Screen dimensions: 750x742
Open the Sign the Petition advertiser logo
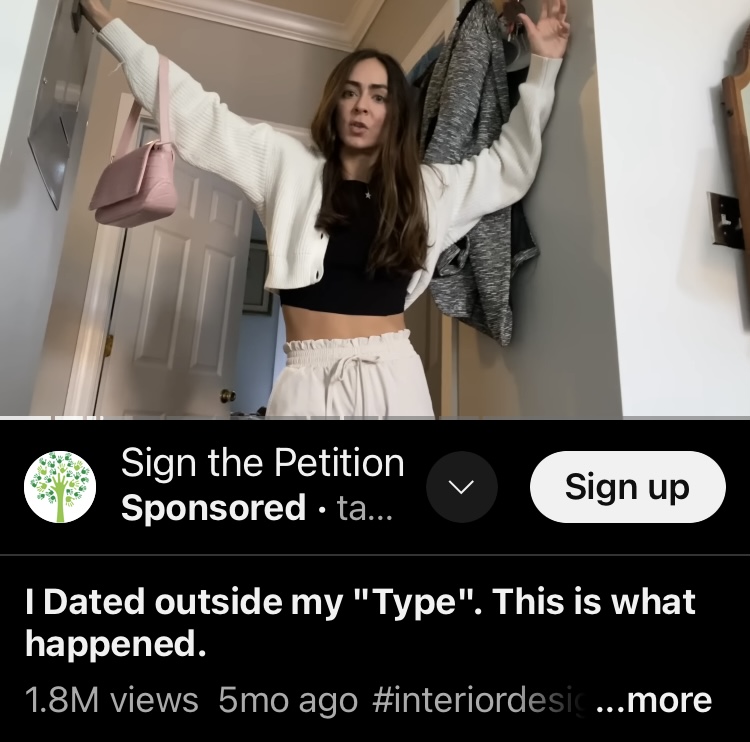tap(59, 487)
